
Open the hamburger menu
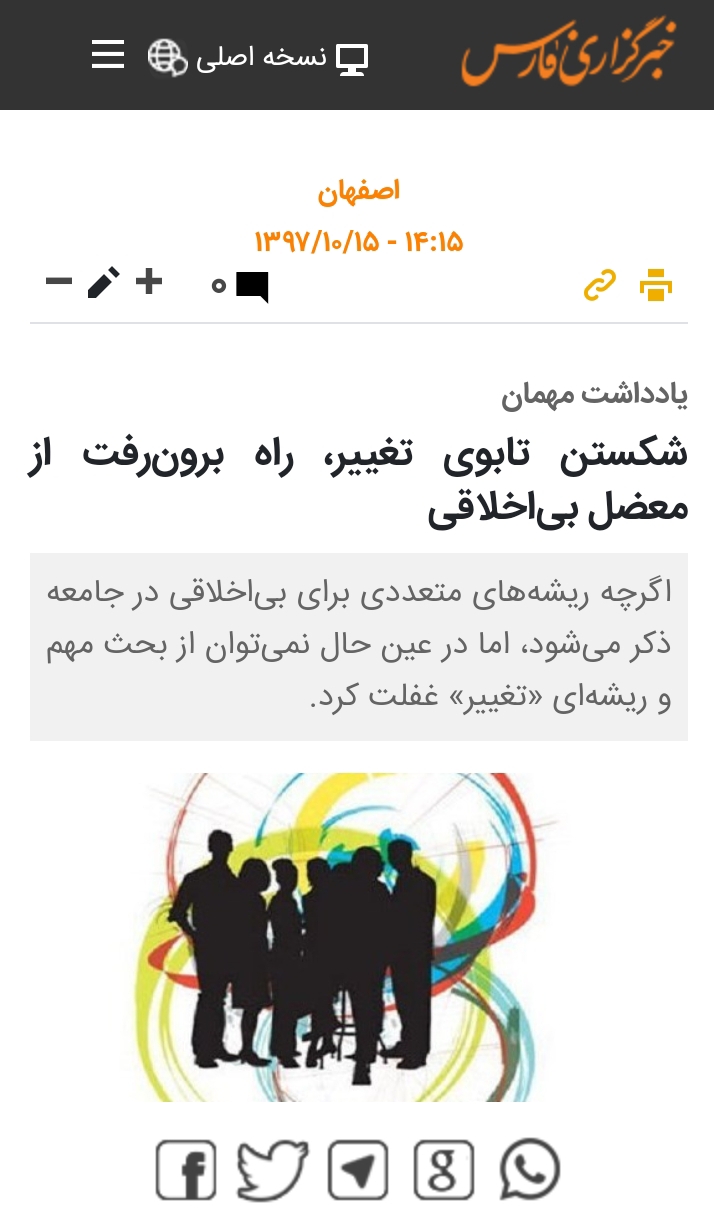coord(108,54)
